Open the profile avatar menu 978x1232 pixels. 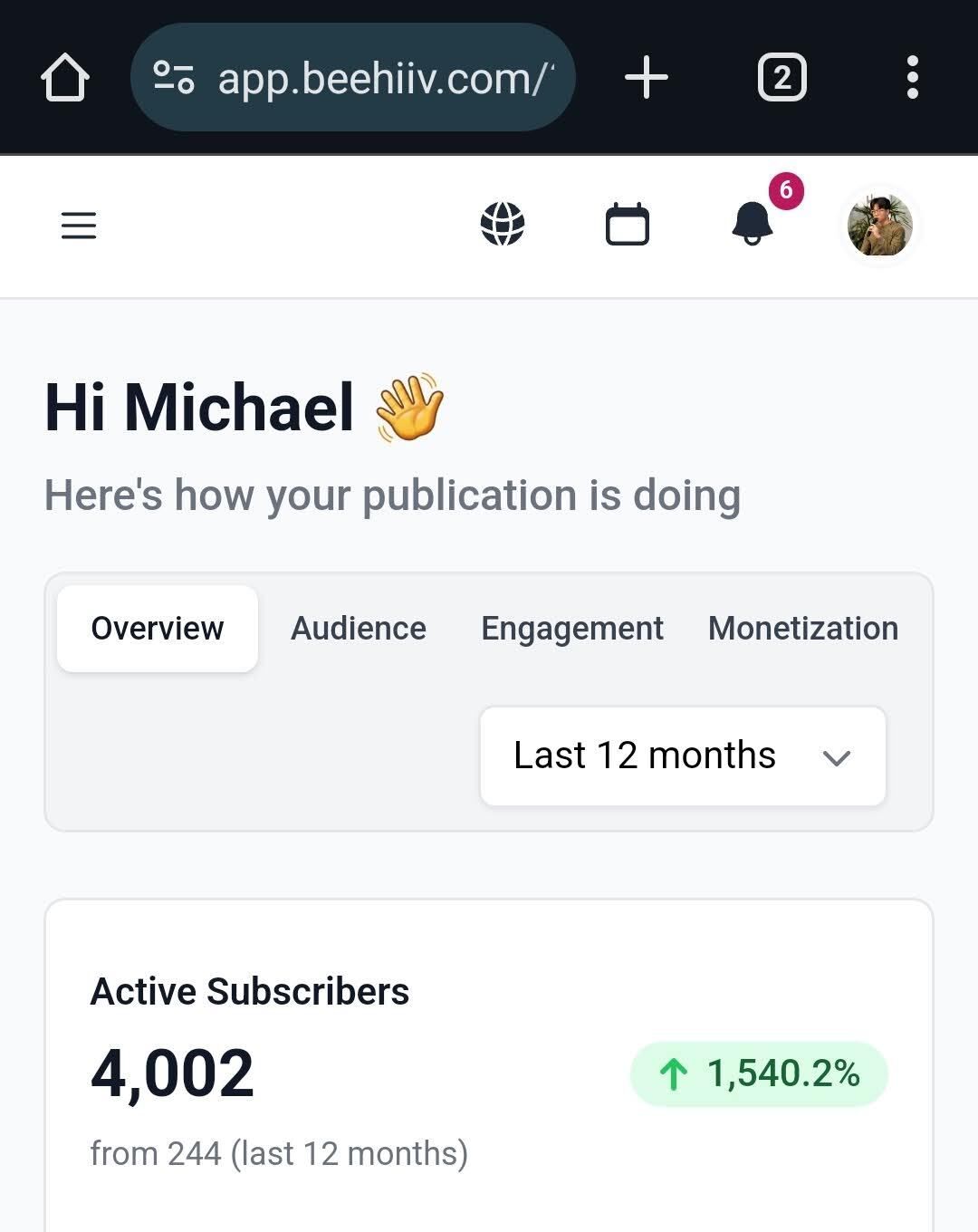tap(879, 226)
